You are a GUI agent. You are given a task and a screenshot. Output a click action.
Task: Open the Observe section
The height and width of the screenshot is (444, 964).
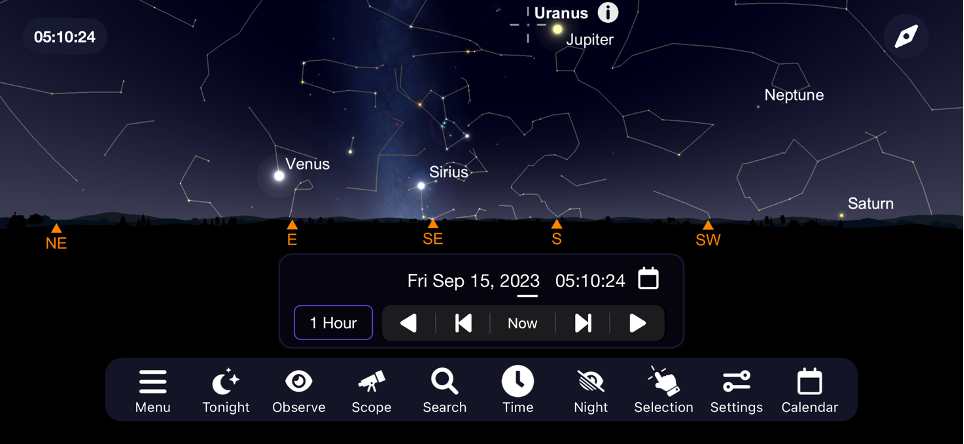tap(299, 390)
